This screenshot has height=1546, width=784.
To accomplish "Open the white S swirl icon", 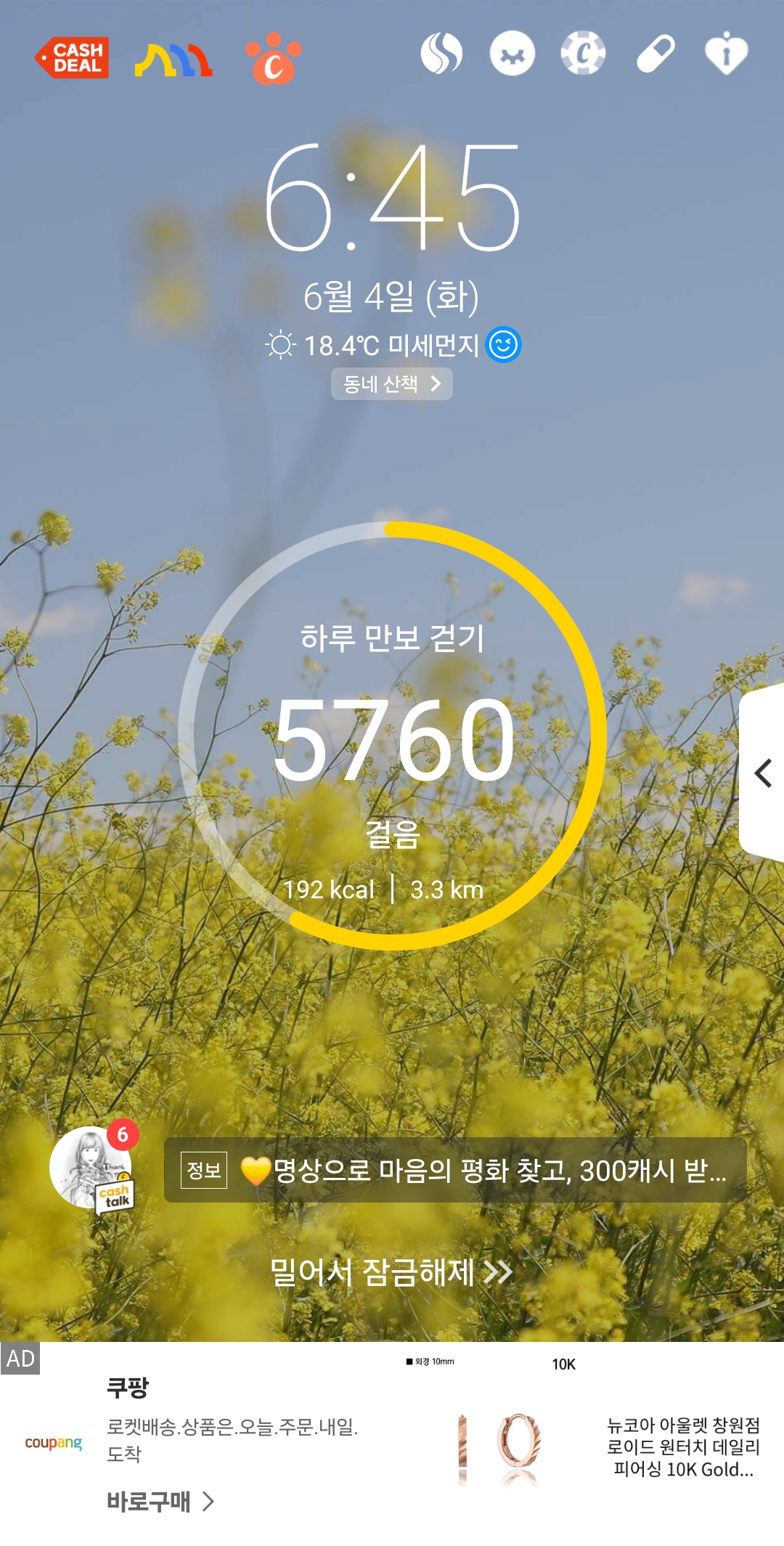I will pos(441,54).
